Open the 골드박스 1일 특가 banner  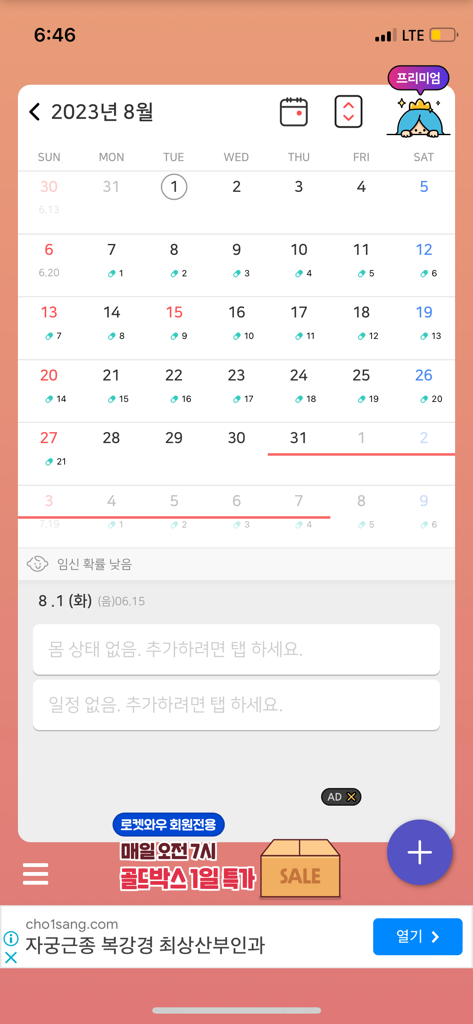tap(230, 857)
